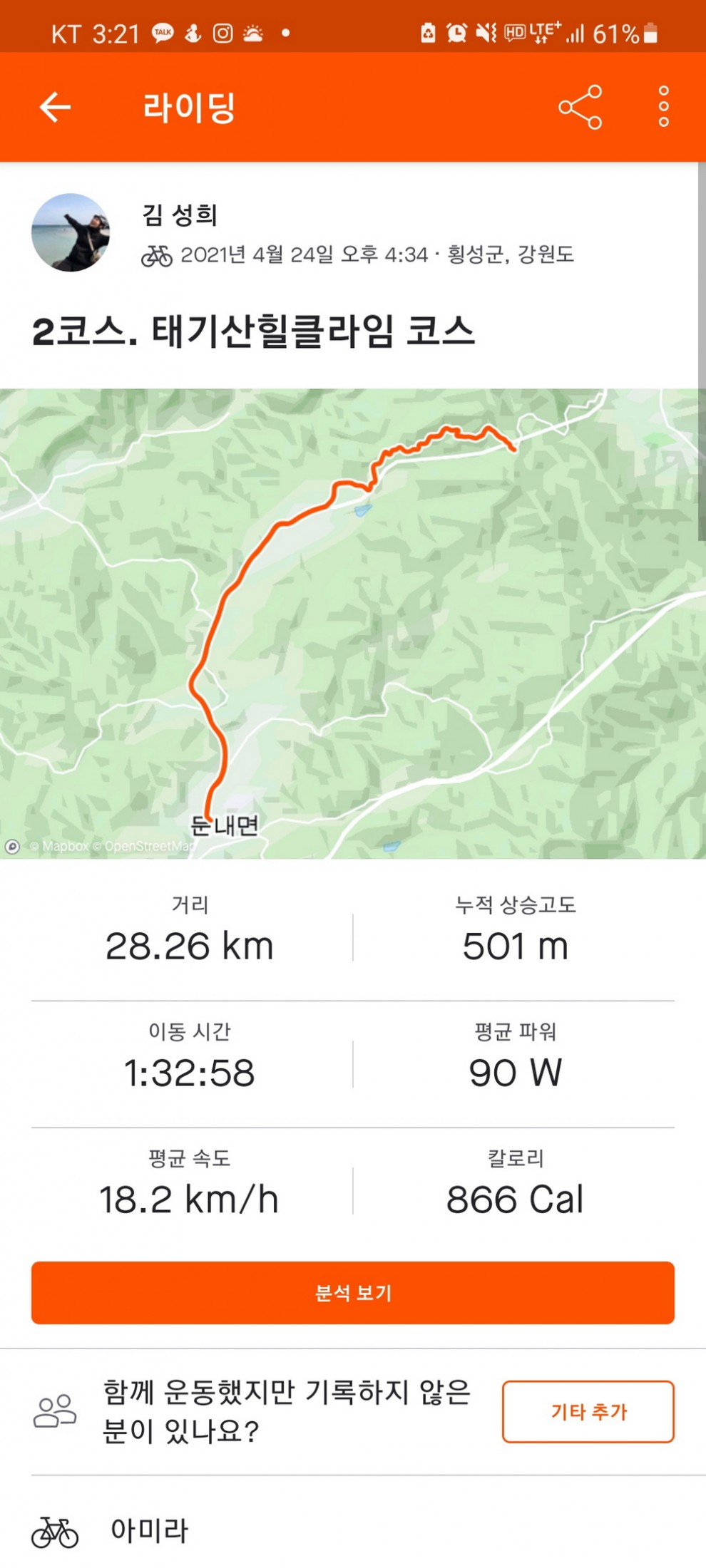Open the ride route map
Viewport: 706px width, 1568px height.
tap(353, 624)
